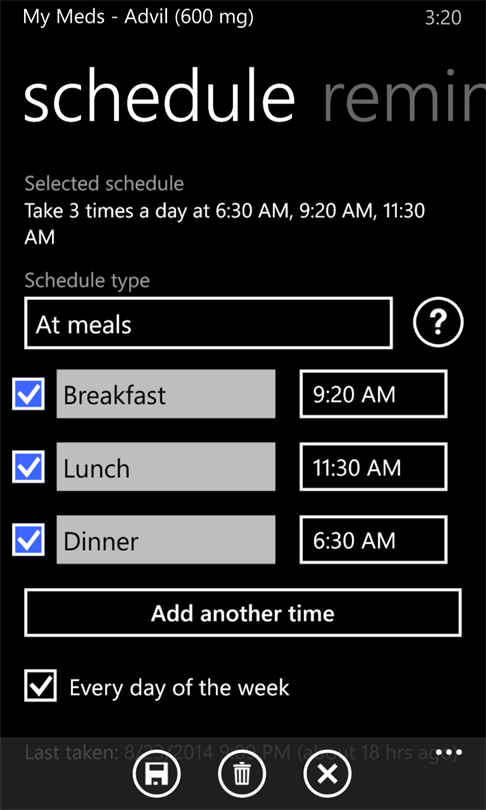
Task: Delete this medication with the trash icon
Action: [x=242, y=774]
